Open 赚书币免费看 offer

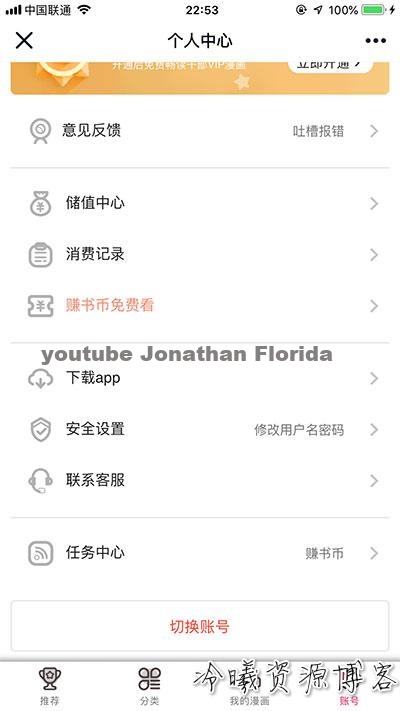200,306
